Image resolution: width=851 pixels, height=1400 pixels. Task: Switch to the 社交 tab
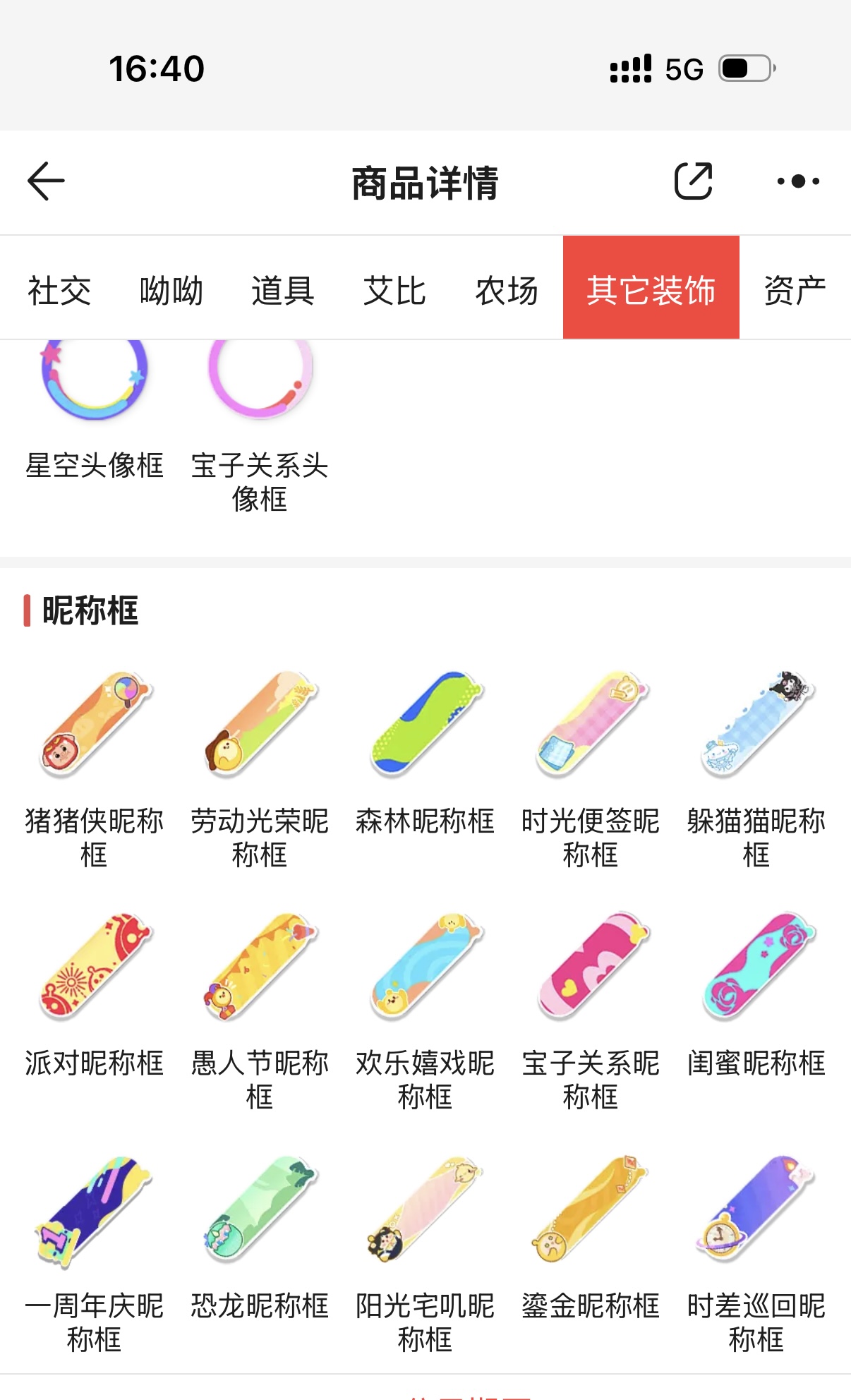[59, 290]
